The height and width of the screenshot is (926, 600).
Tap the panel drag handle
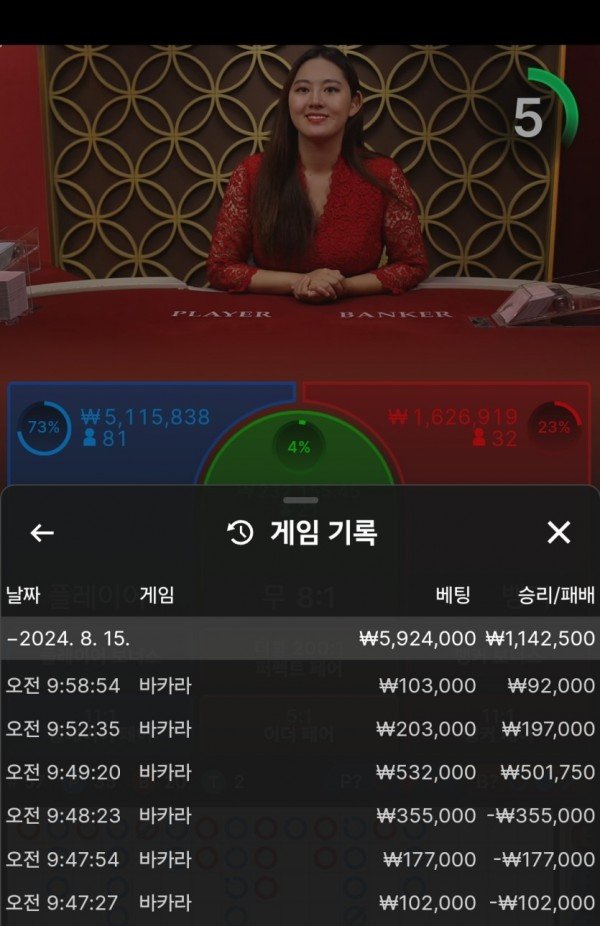(300, 500)
